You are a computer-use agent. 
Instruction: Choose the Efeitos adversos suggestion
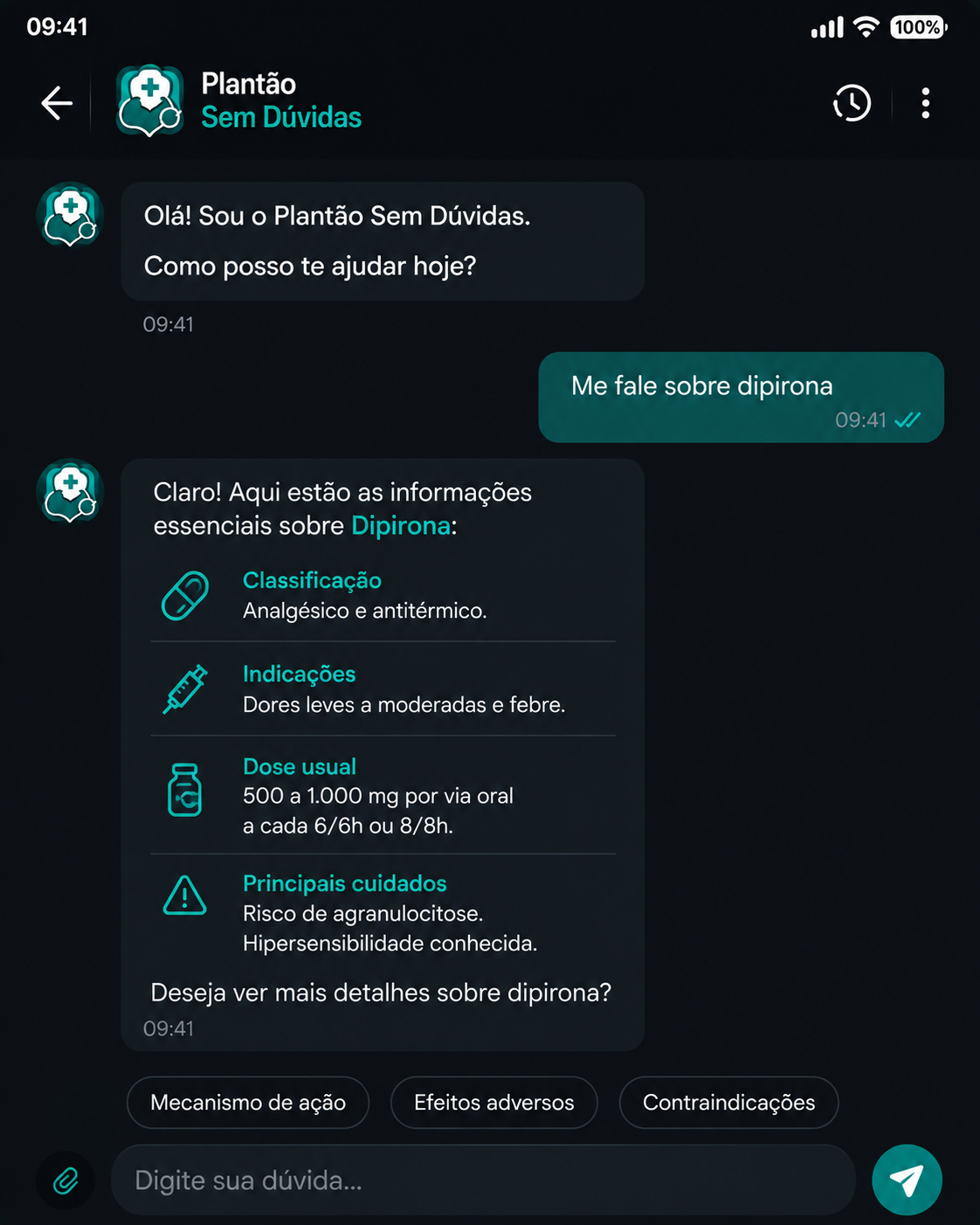pyautogui.click(x=494, y=1103)
